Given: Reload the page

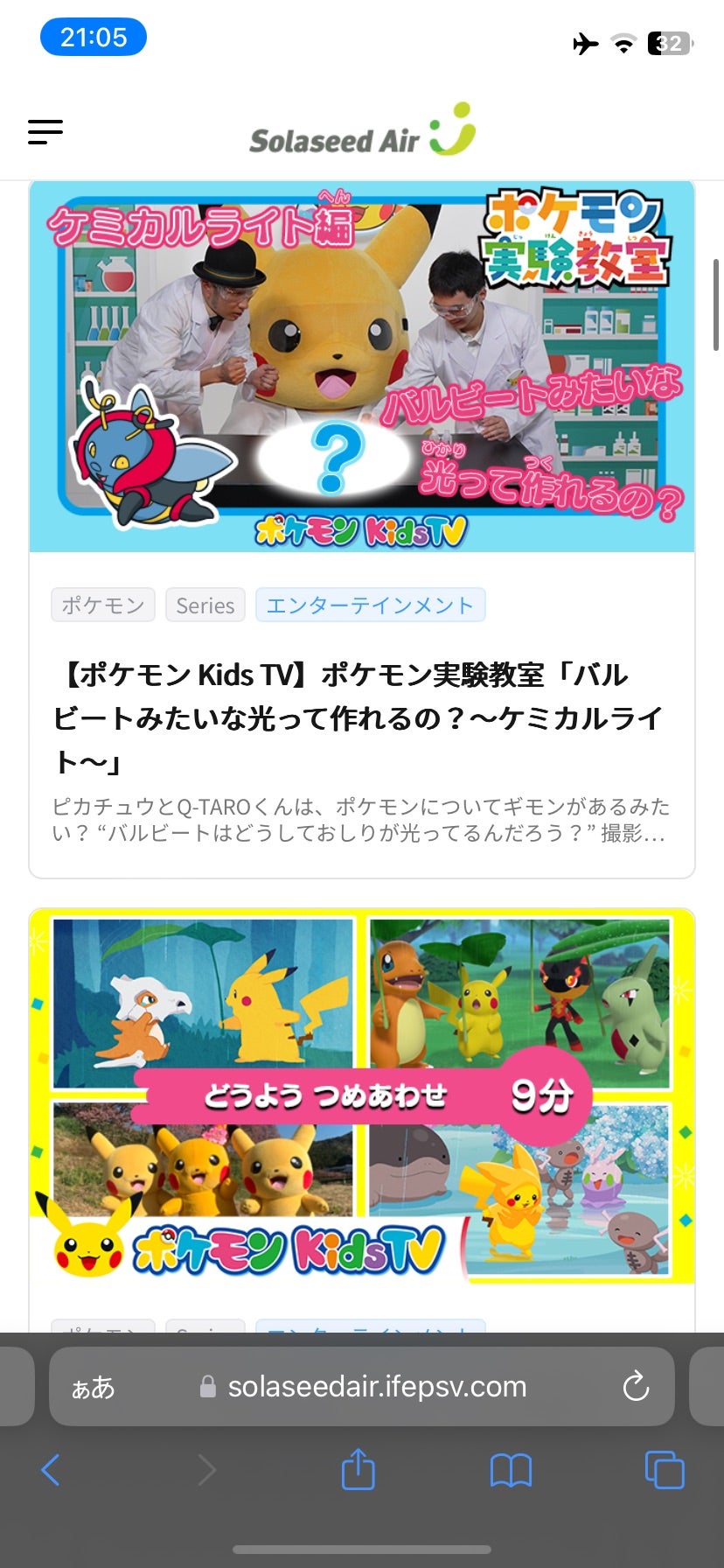Looking at the screenshot, I should click(x=636, y=1386).
